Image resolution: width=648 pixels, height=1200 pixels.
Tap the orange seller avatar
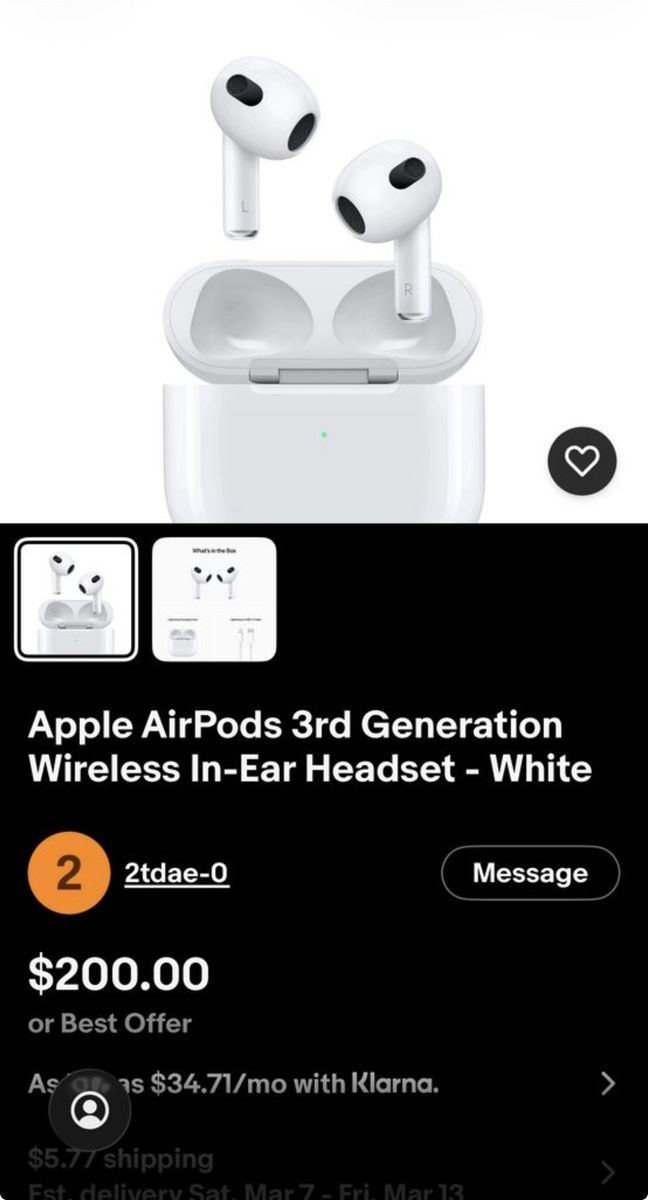[x=68, y=874]
